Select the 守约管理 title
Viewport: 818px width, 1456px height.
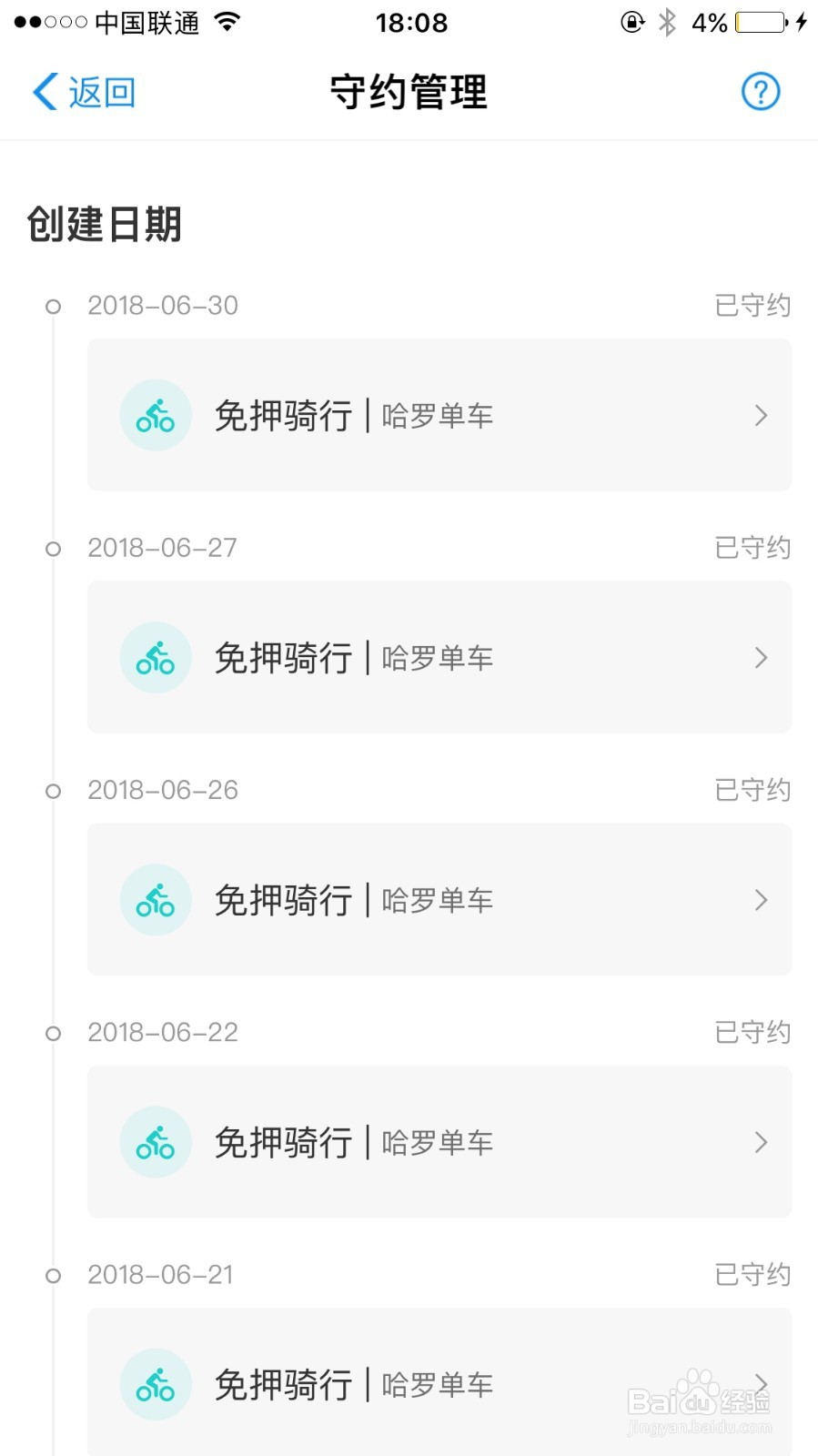coord(409,91)
